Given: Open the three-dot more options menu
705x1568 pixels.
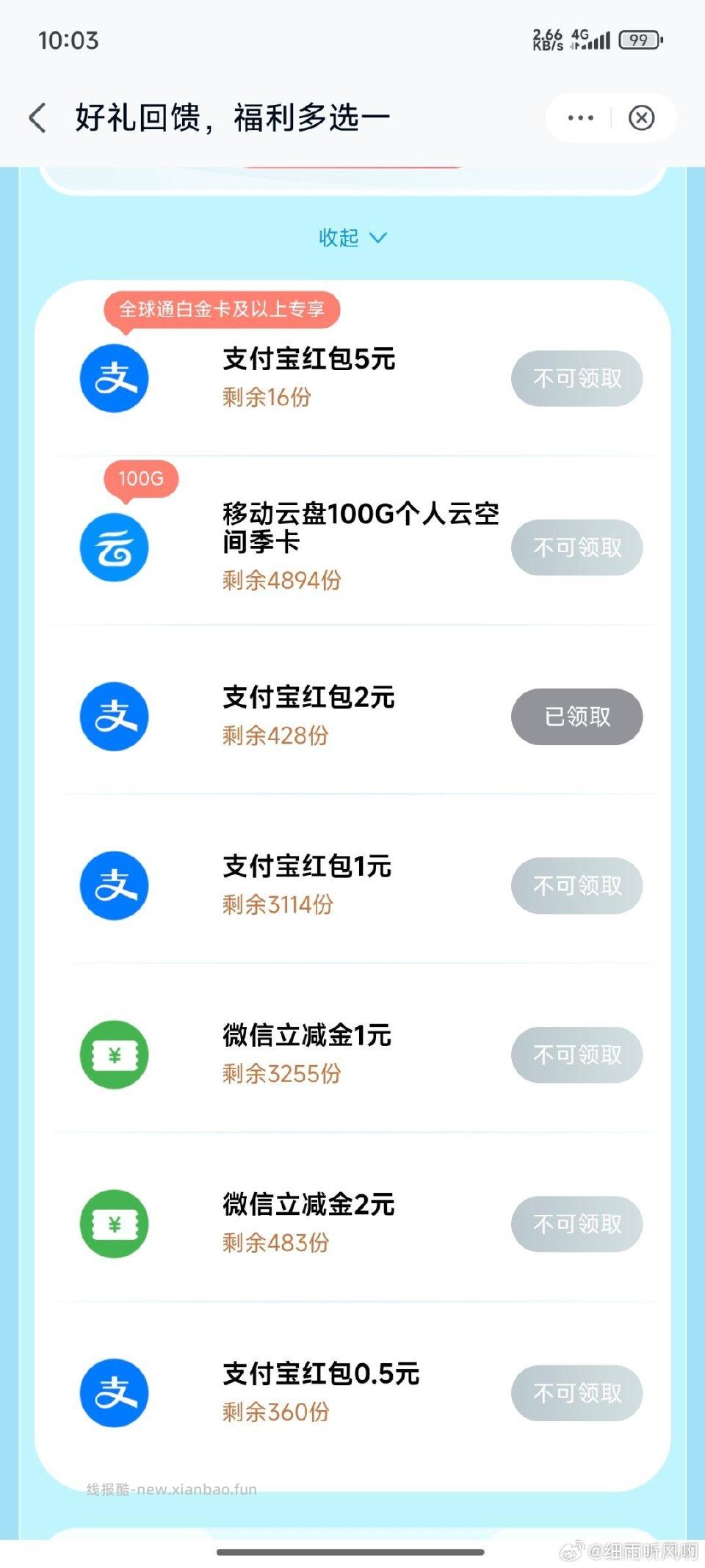Looking at the screenshot, I should click(x=580, y=117).
